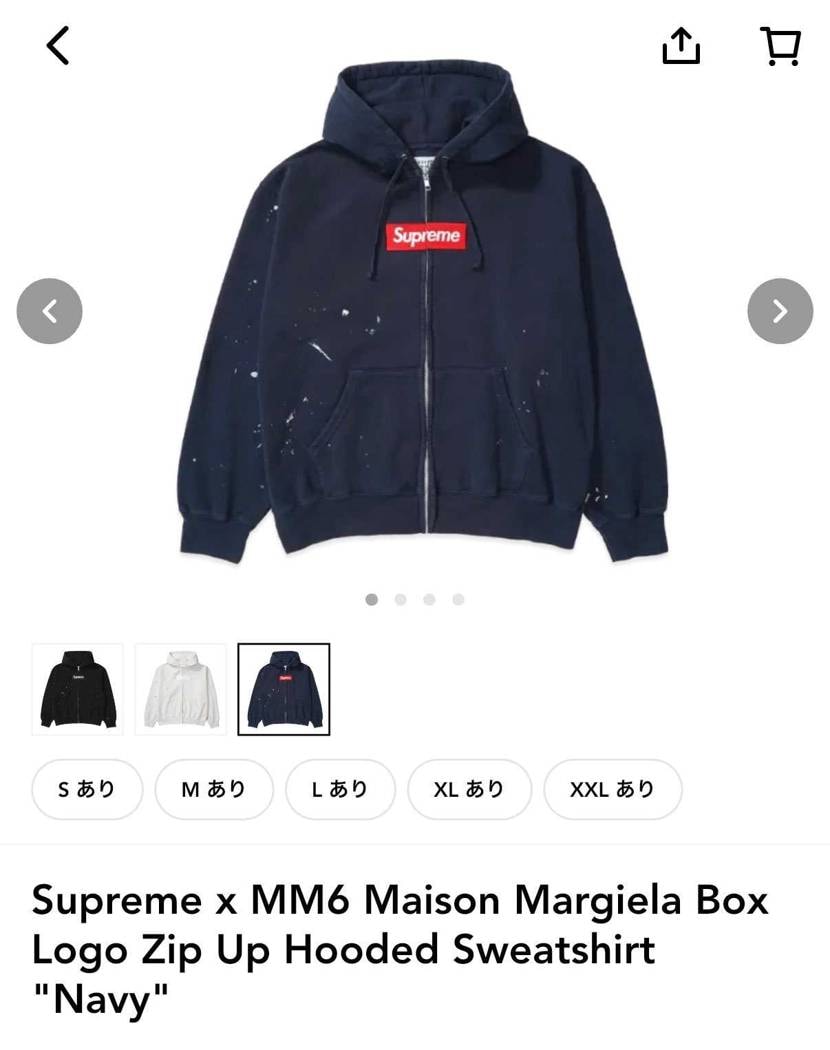Show the previous product image
Viewport: 830px width, 1050px height.
pyautogui.click(x=49, y=311)
